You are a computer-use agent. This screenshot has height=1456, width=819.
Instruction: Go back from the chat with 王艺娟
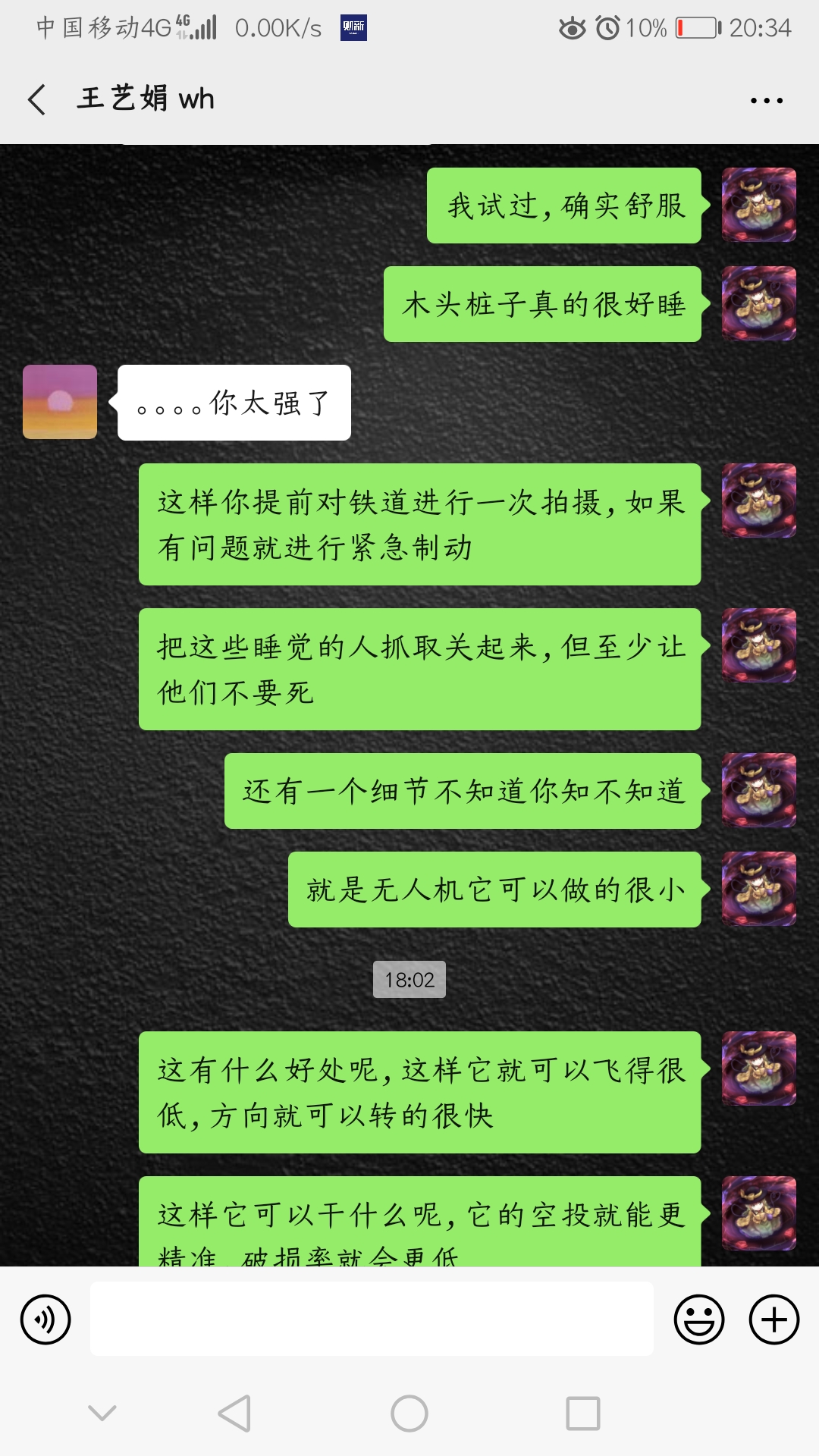[36, 99]
